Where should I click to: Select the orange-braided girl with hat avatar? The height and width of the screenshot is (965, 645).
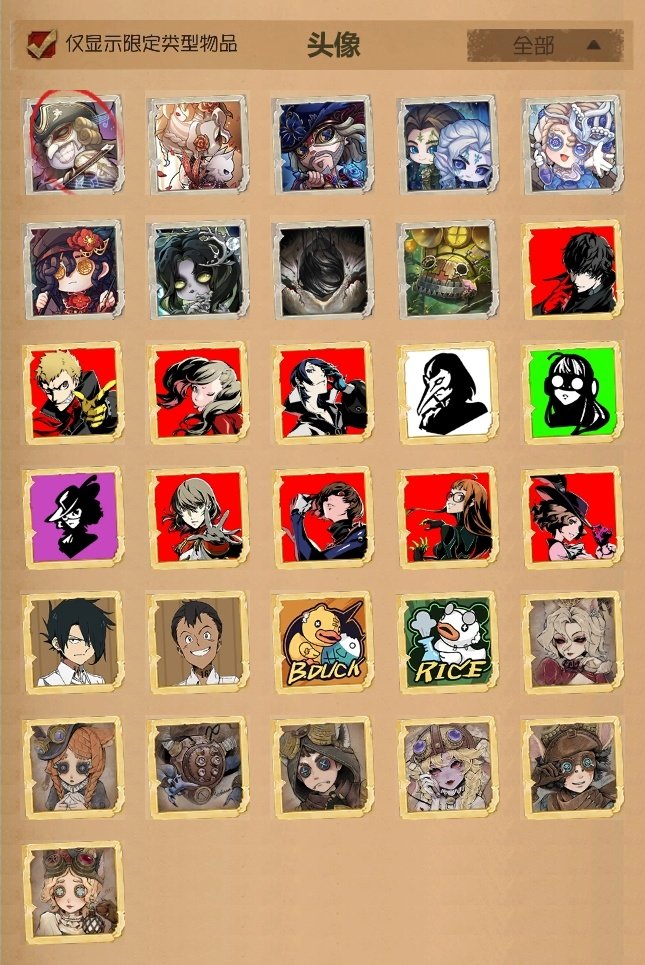72,766
